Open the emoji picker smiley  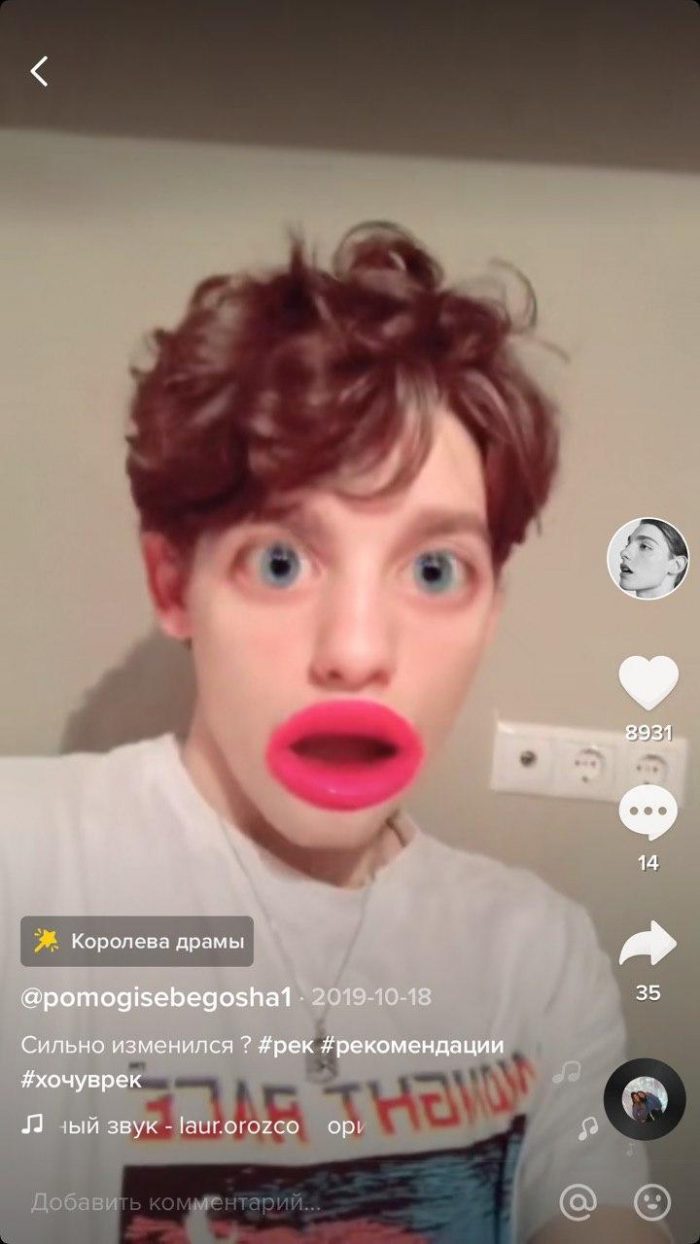click(x=652, y=1201)
